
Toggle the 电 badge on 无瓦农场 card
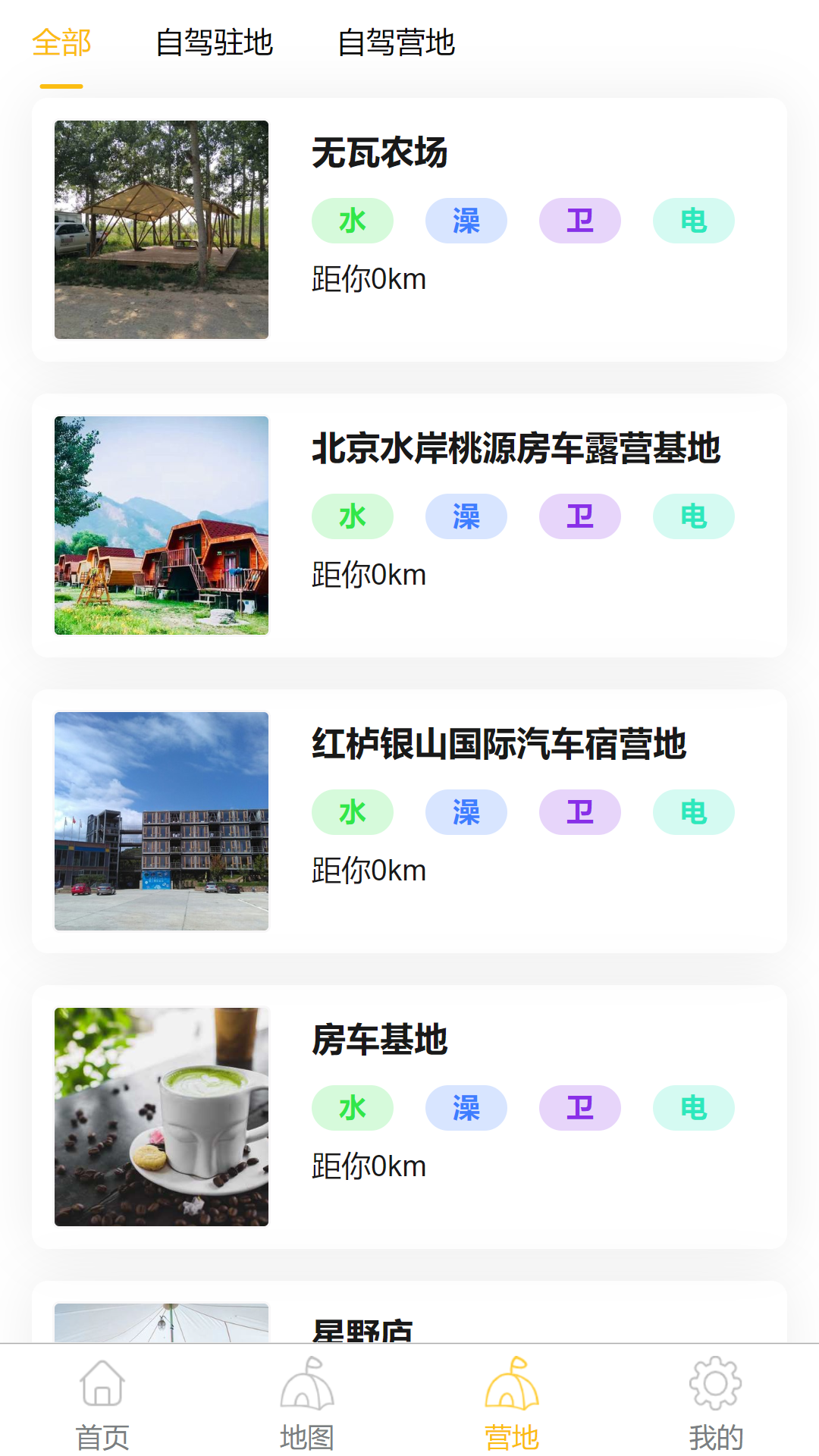[693, 221]
